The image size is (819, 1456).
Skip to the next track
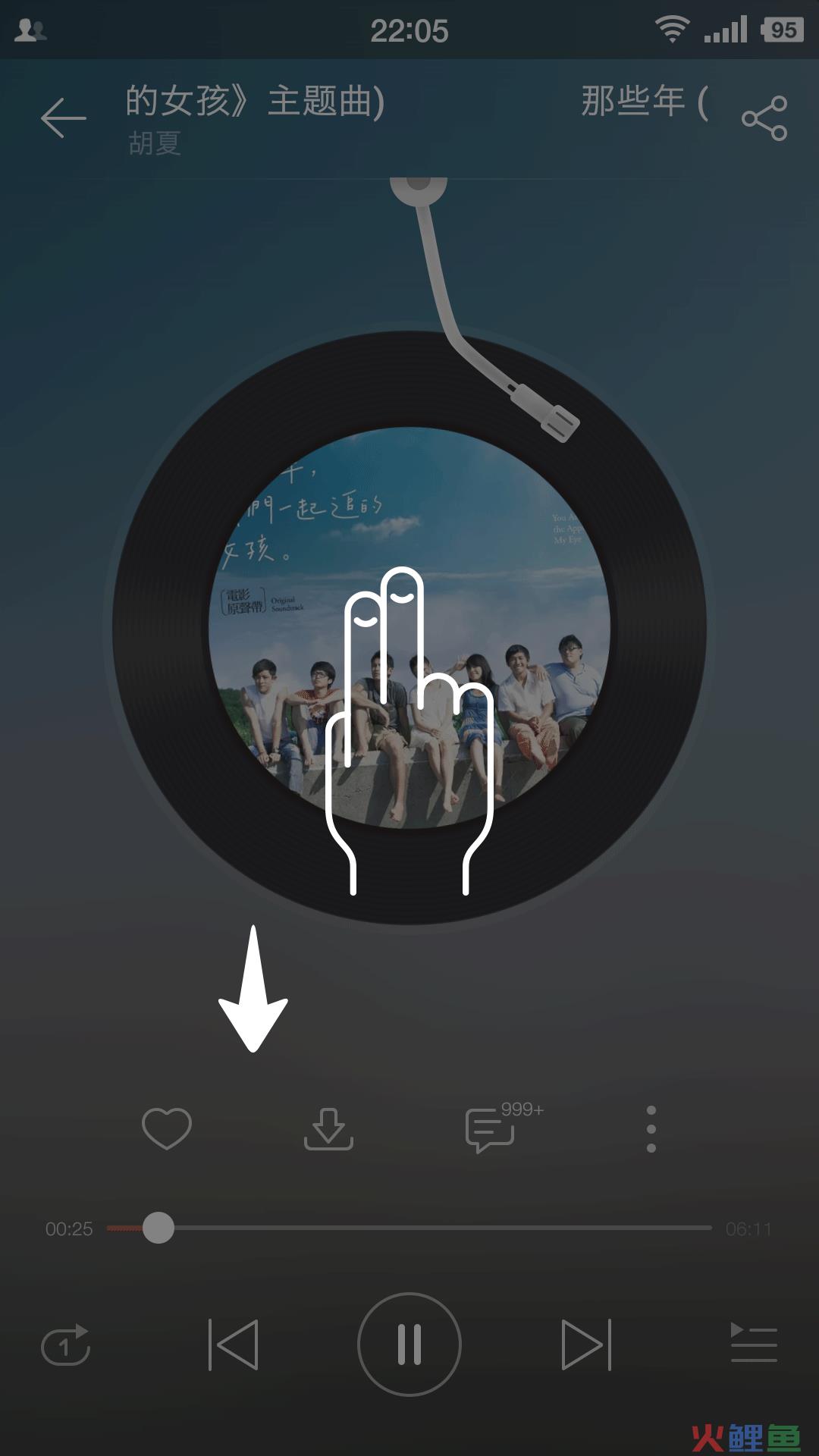(x=585, y=1345)
